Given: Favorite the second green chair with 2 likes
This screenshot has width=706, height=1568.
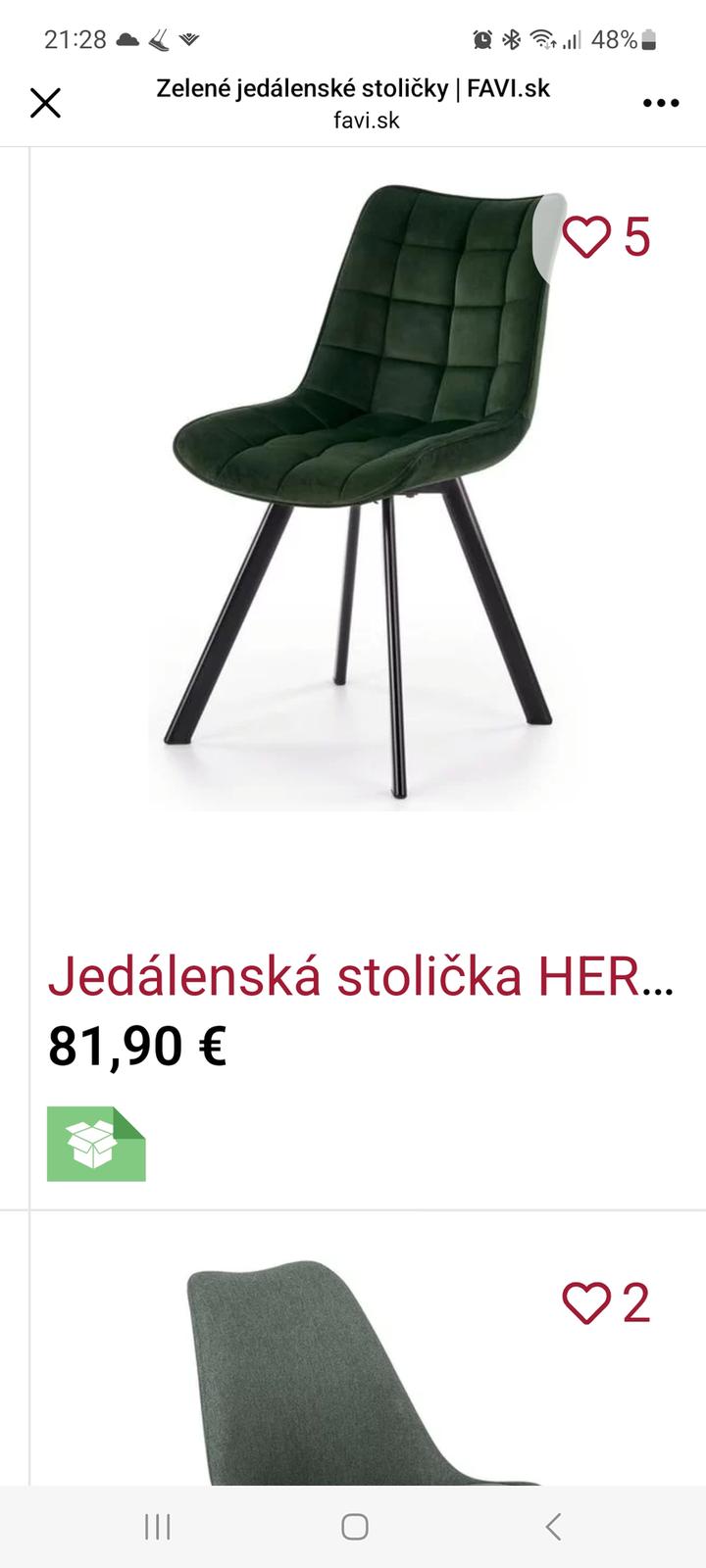Looking at the screenshot, I should click(x=586, y=1303).
